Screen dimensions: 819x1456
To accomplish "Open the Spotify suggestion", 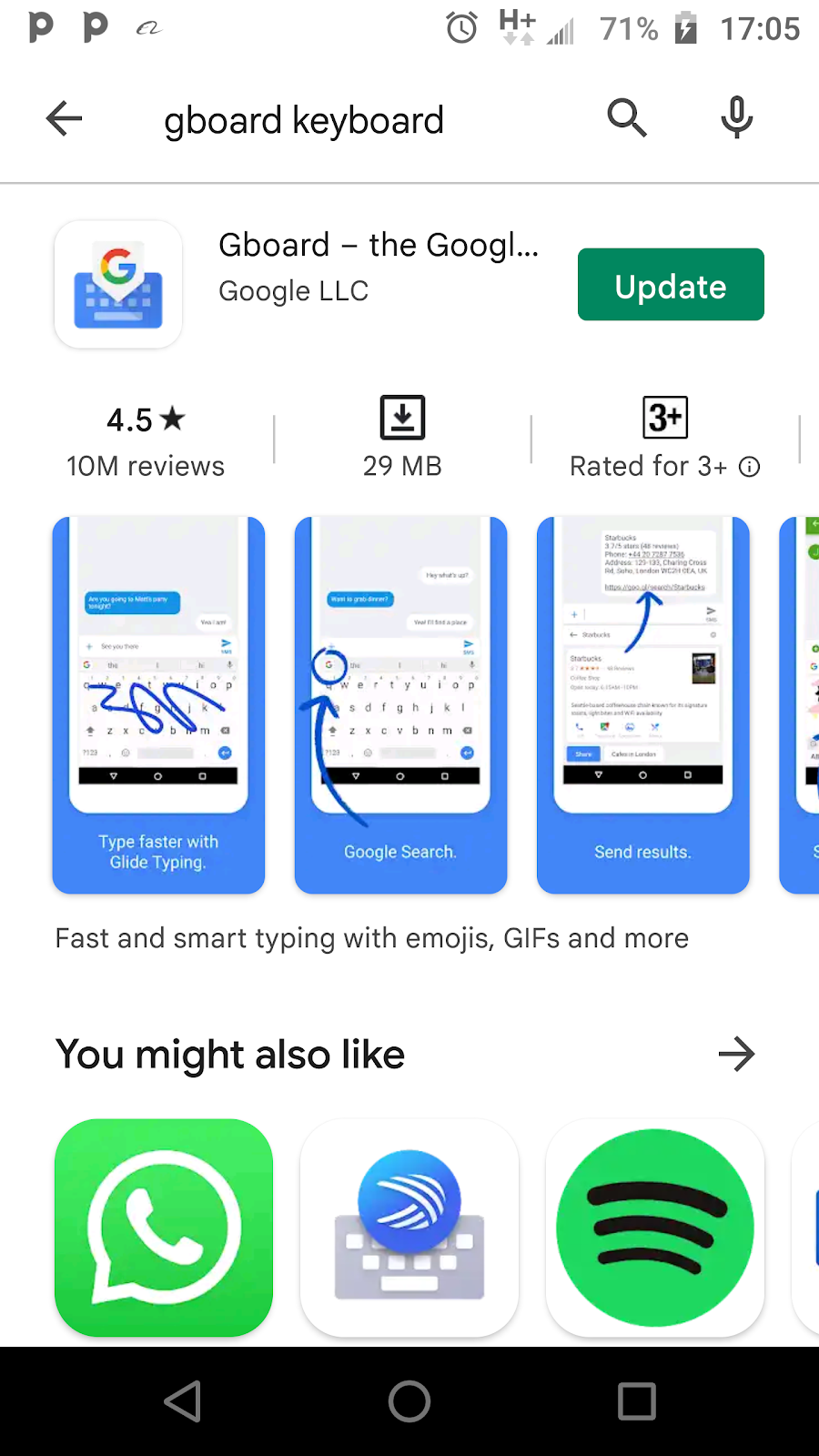I will (655, 1228).
